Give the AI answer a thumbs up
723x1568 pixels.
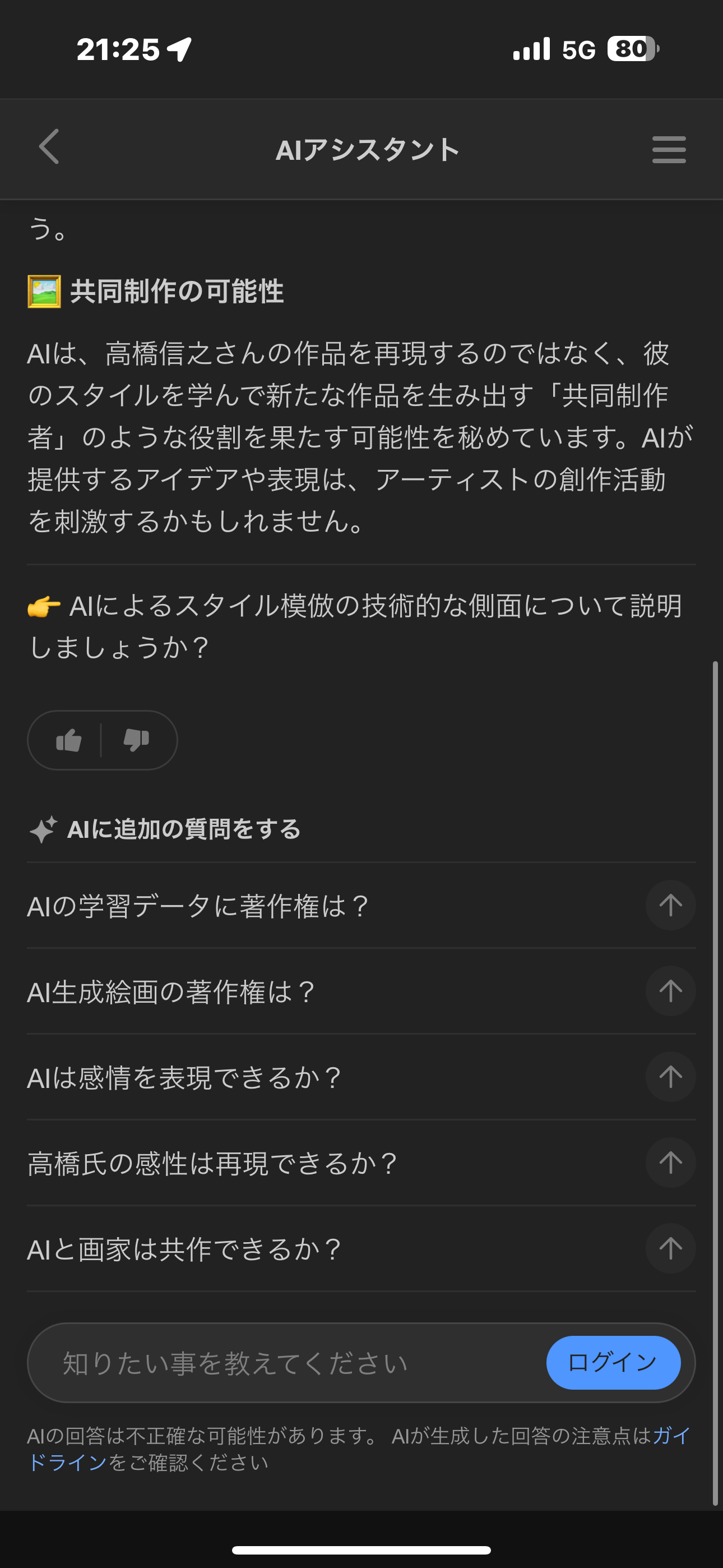tap(69, 741)
